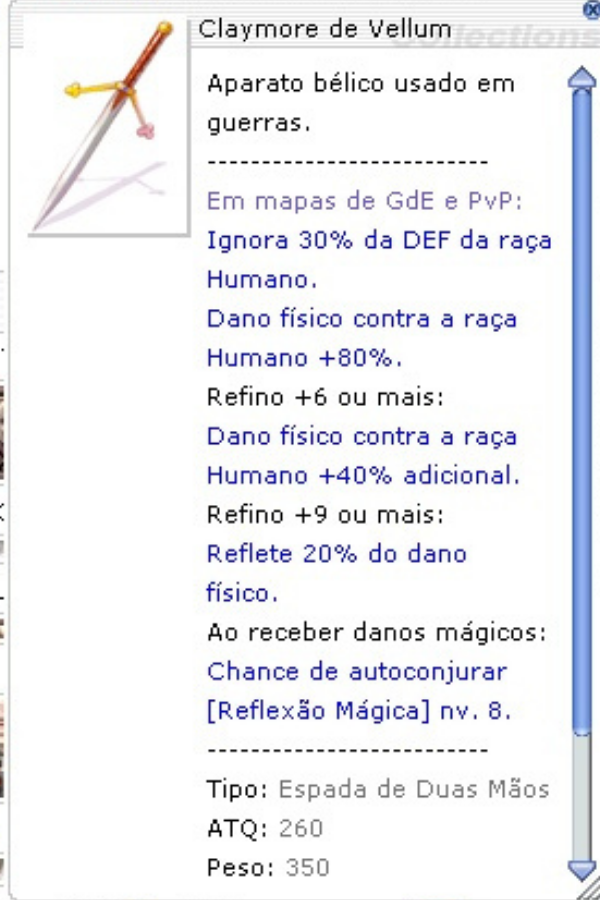This screenshot has width=600, height=900.
Task: Tap the scrollbar's up arrow
Action: [x=581, y=77]
